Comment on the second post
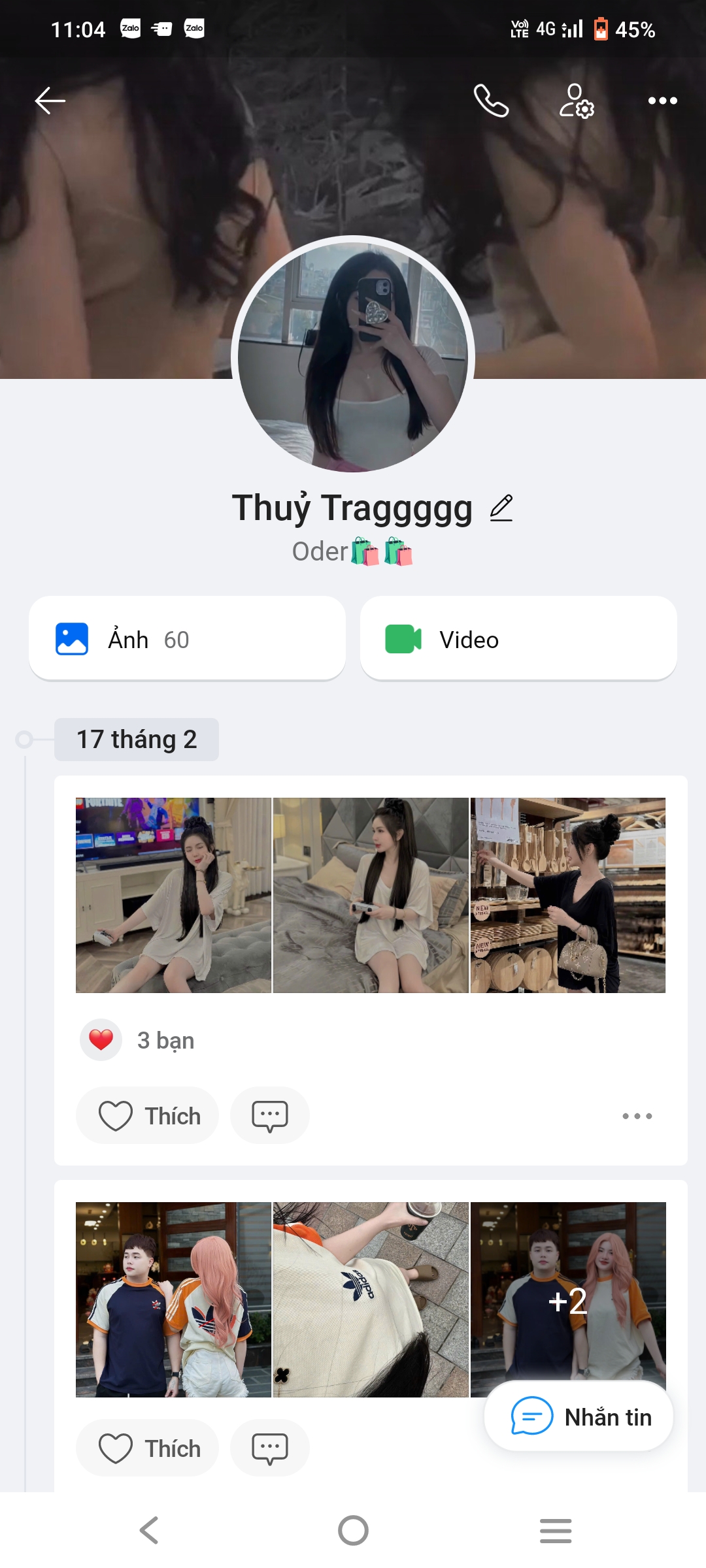 pyautogui.click(x=270, y=1448)
